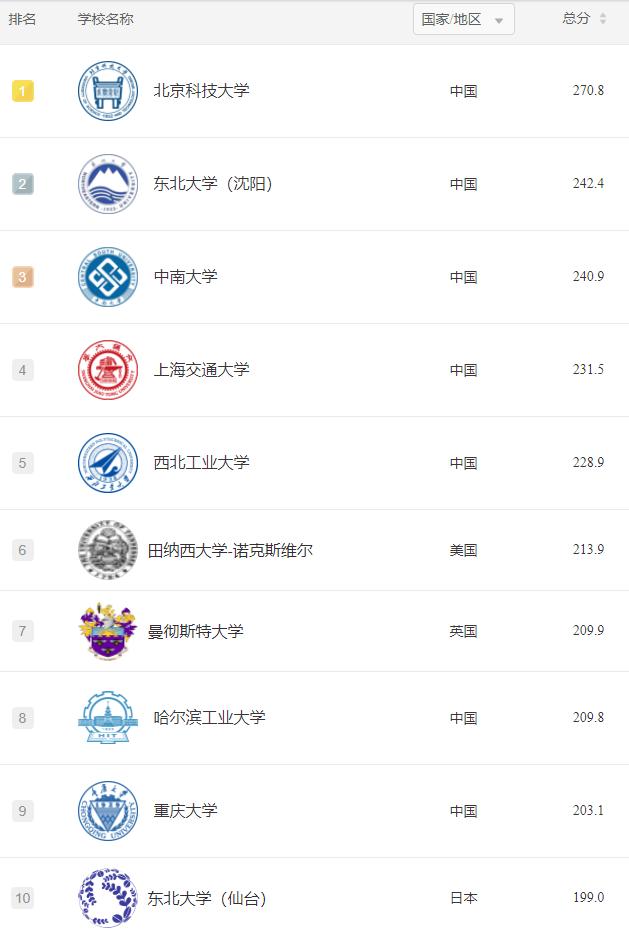Select 西北工业大学 entry
The image size is (629, 933).
(201, 463)
